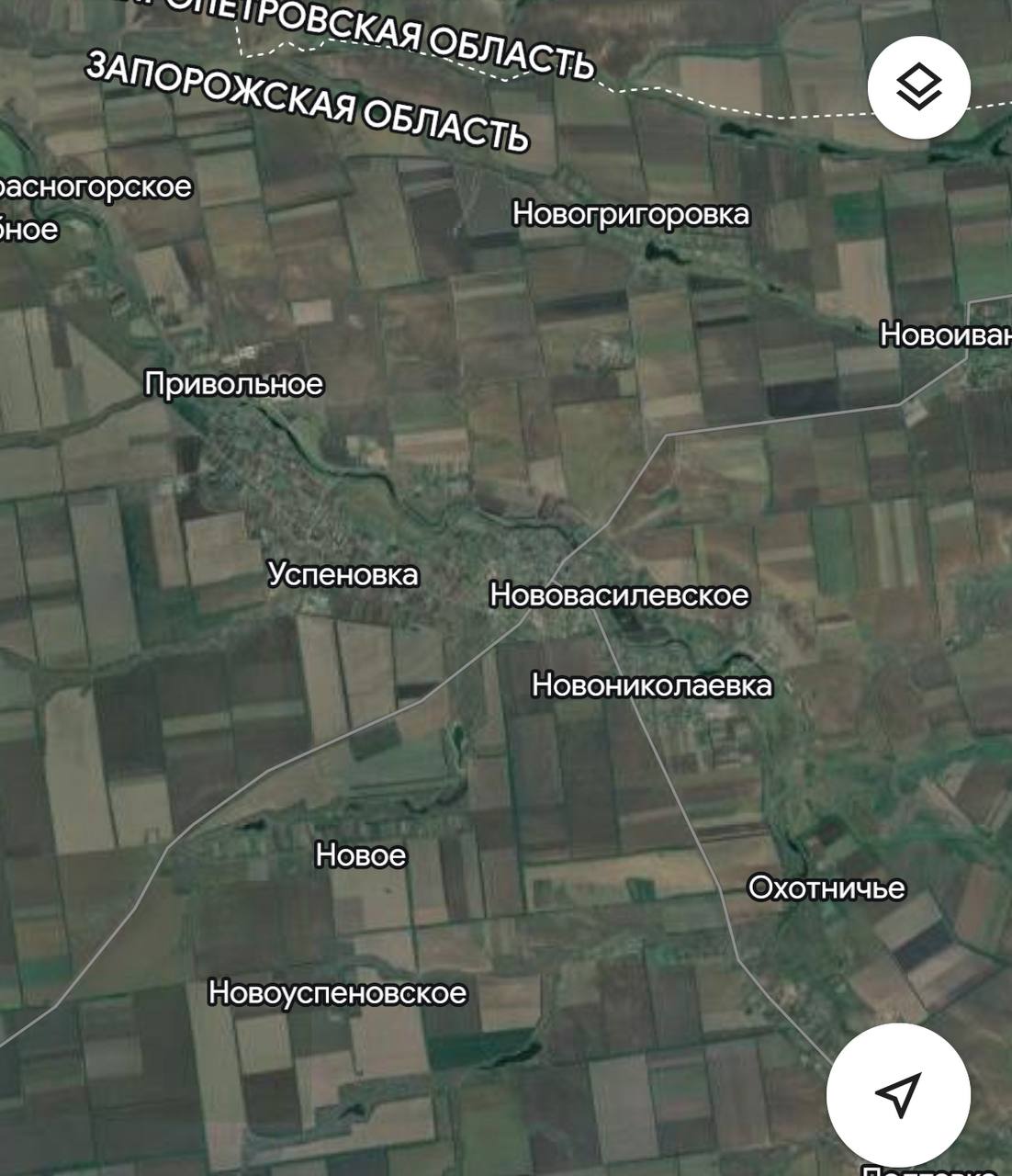The image size is (1012, 1176).
Task: Click the Новое village label
Action: click(x=360, y=856)
